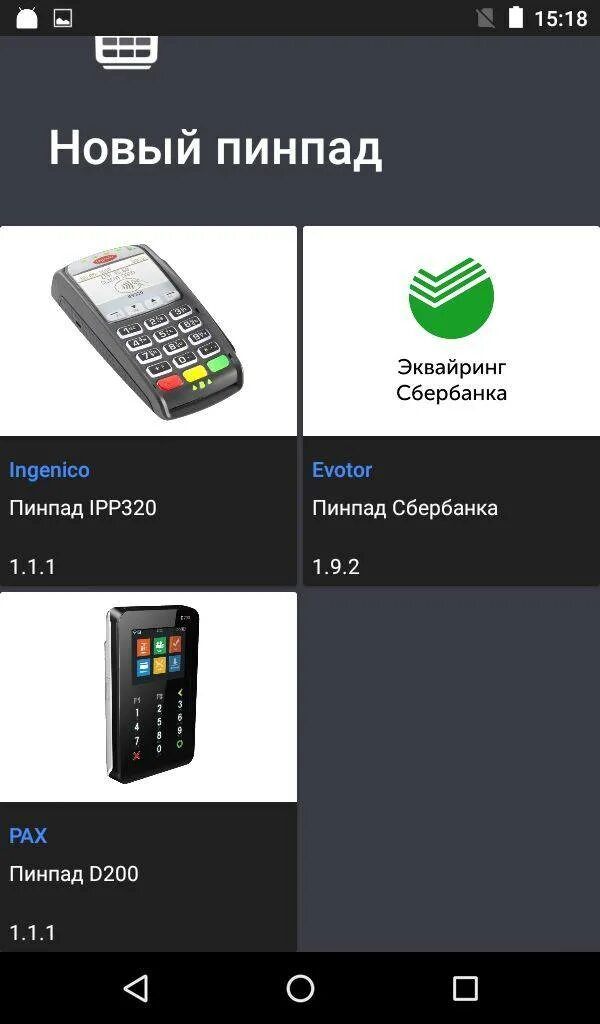Open the Evotor Пинпад Сбербанка card
Image resolution: width=600 pixels, height=1024 pixels.
click(451, 406)
